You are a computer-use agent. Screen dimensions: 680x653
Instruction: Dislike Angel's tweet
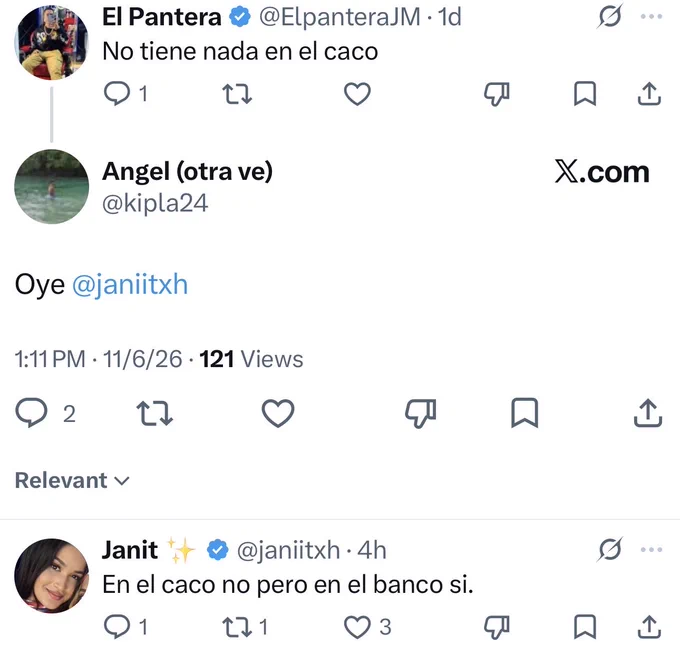(x=420, y=413)
